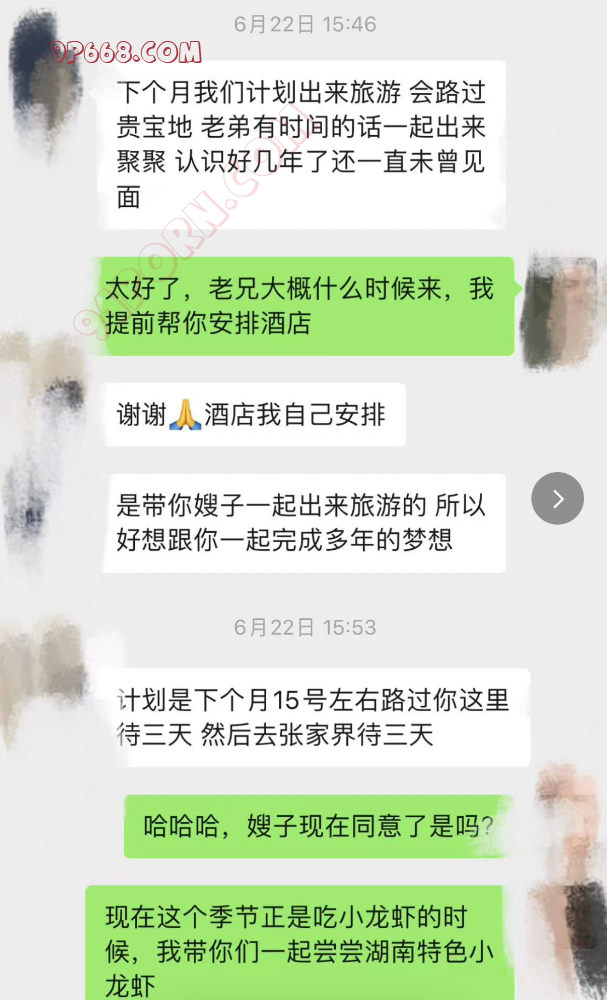This screenshot has width=607, height=1000.
Task: Go to the next image with the arrow
Action: 557,498
